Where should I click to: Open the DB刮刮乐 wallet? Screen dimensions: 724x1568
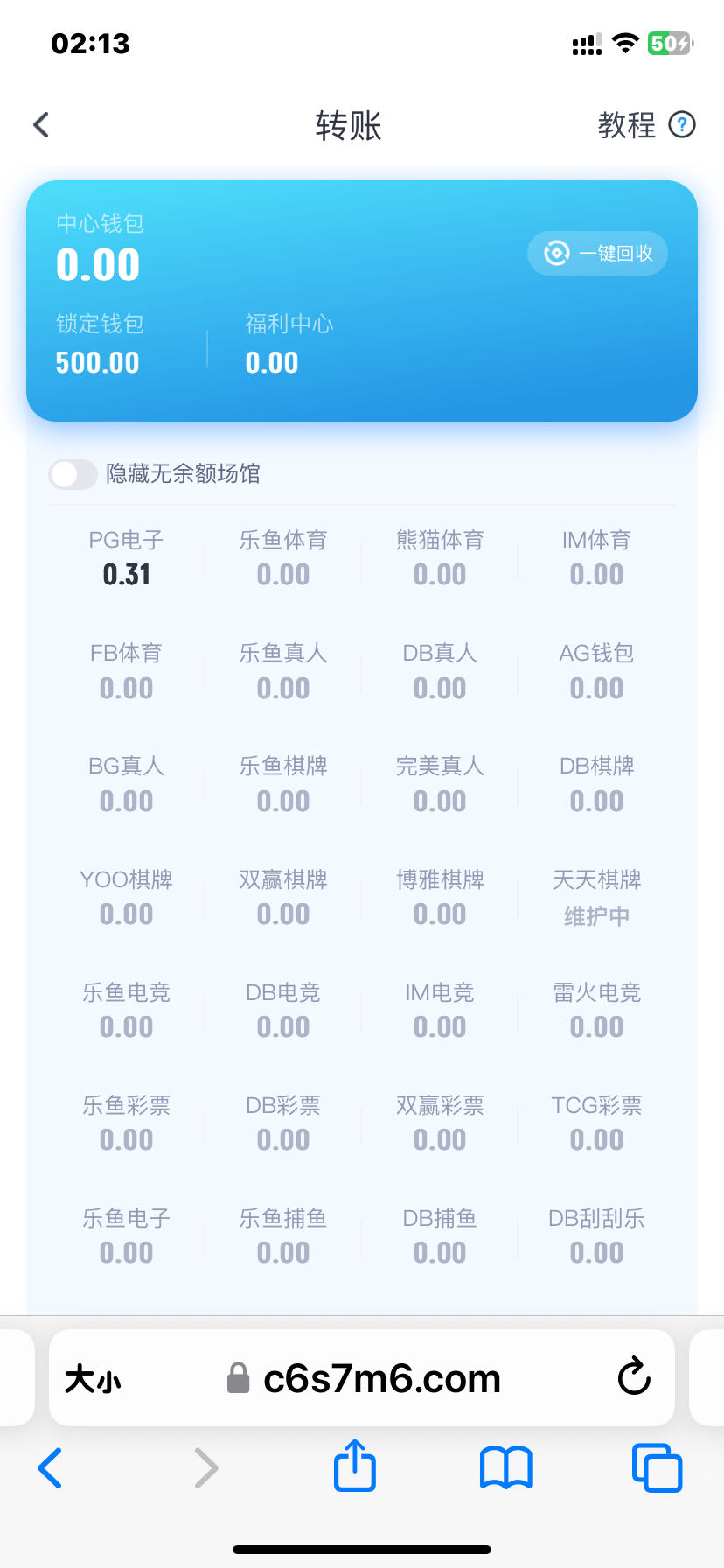click(x=596, y=1235)
